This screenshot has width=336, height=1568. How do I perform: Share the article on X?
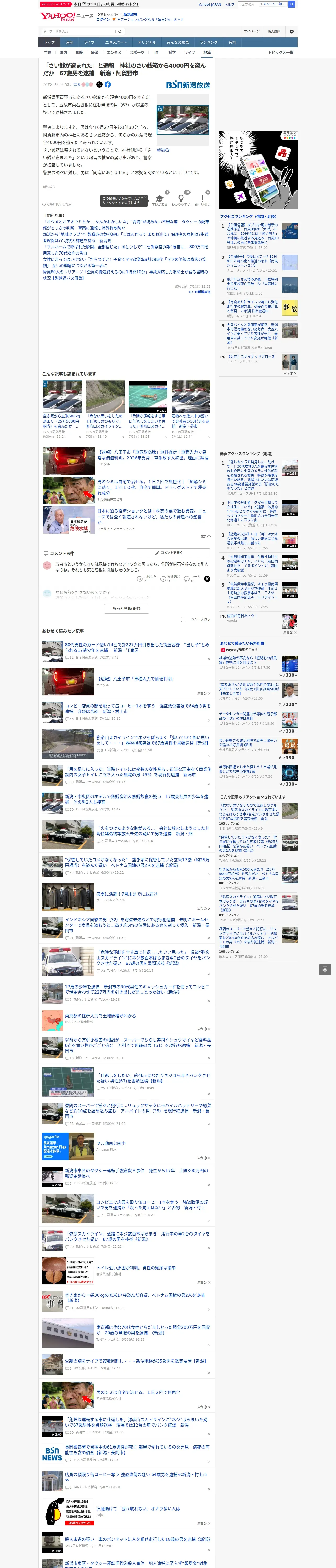click(x=99, y=85)
